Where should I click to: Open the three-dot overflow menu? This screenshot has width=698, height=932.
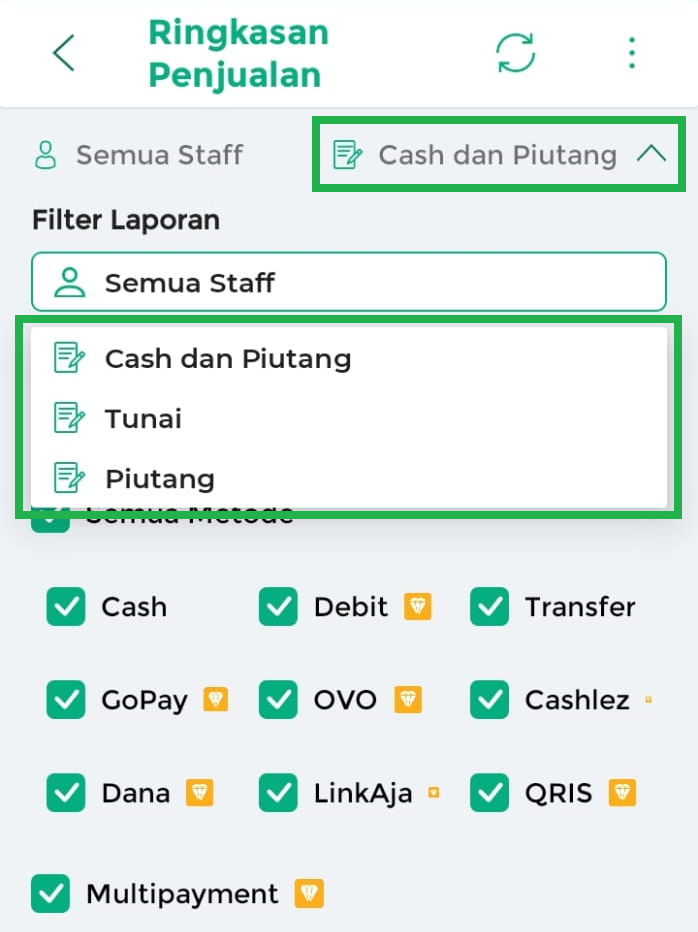click(x=631, y=52)
